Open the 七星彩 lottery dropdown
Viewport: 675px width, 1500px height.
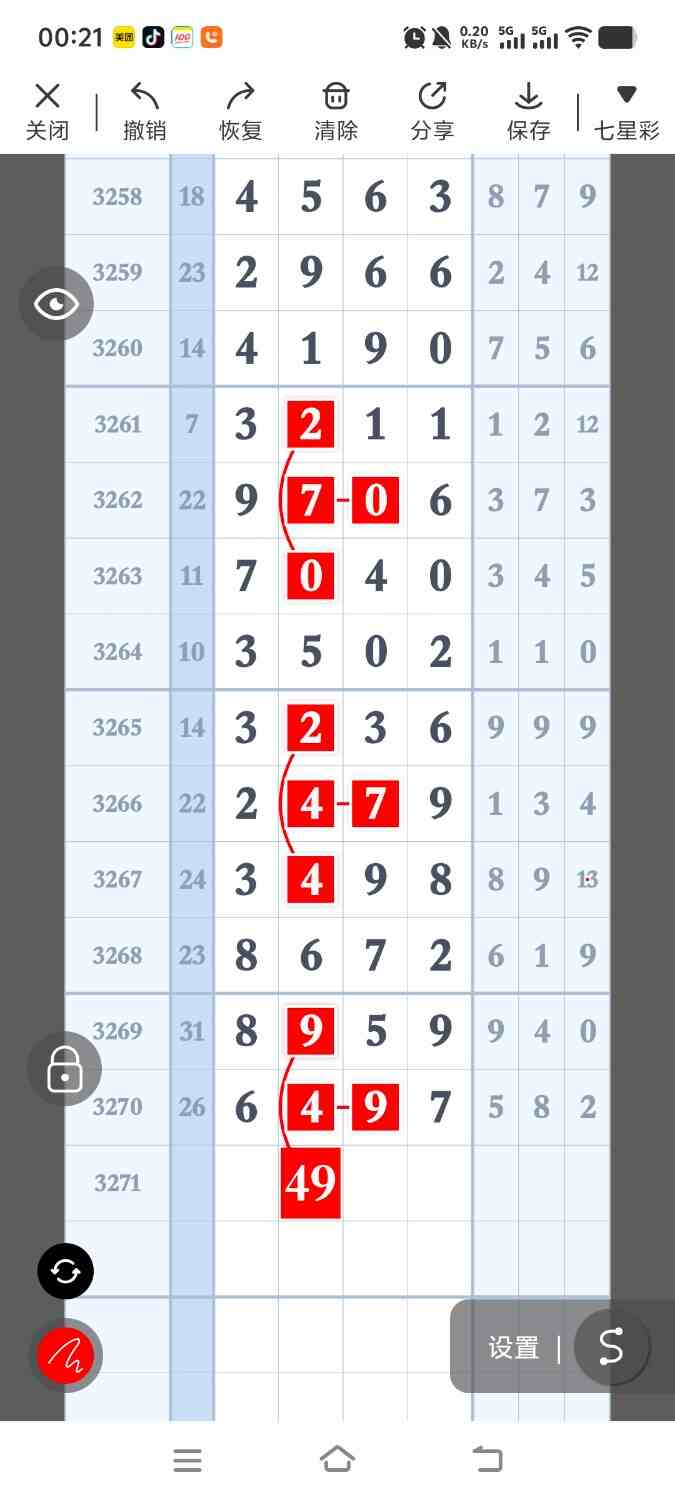[x=626, y=111]
